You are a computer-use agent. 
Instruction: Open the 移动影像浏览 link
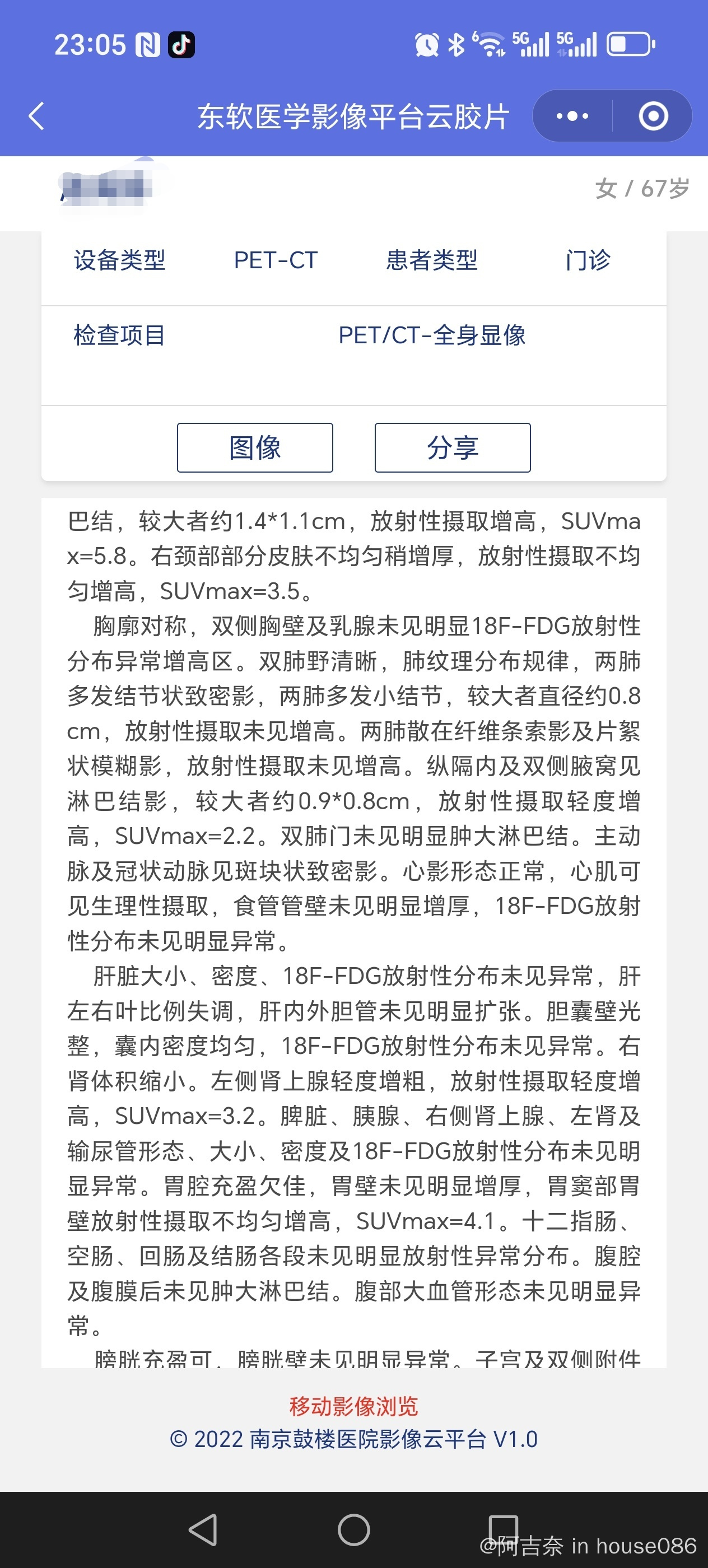coord(353,1406)
